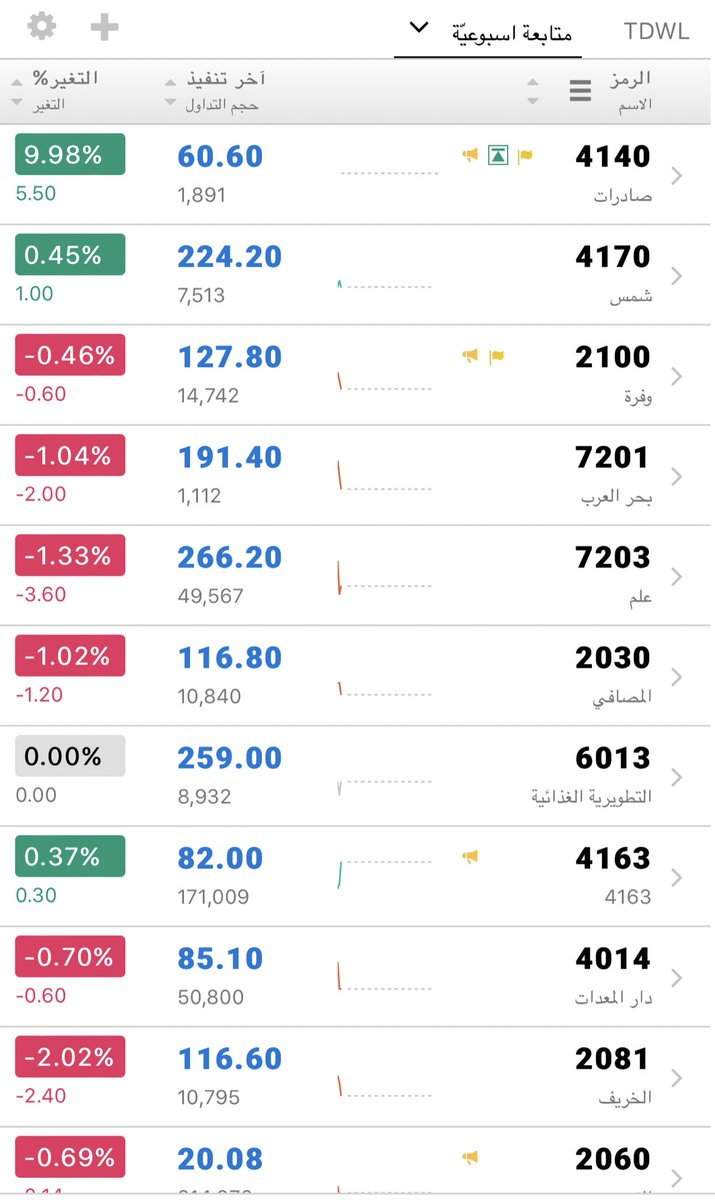Open stock 4170 شمس row
715x1200 pixels.
click(x=357, y=275)
